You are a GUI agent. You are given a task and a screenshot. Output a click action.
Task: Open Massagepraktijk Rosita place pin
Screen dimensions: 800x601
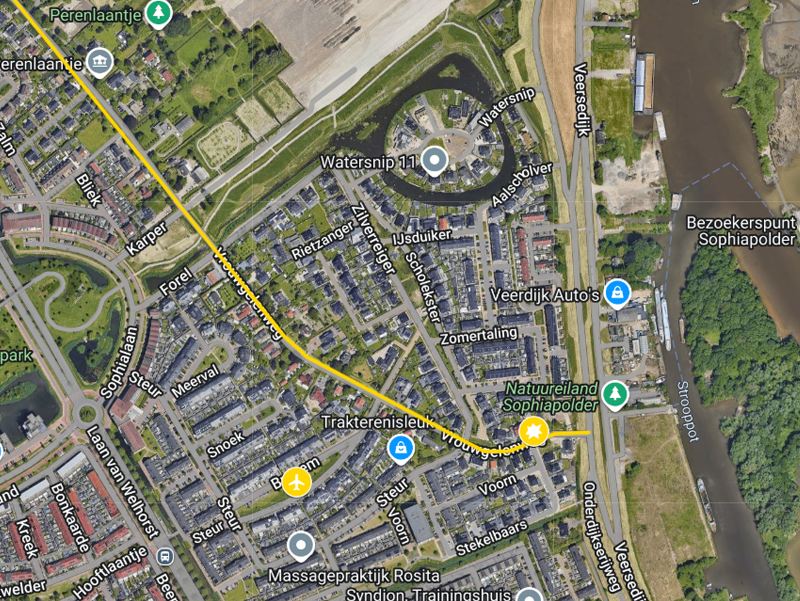[x=300, y=546]
